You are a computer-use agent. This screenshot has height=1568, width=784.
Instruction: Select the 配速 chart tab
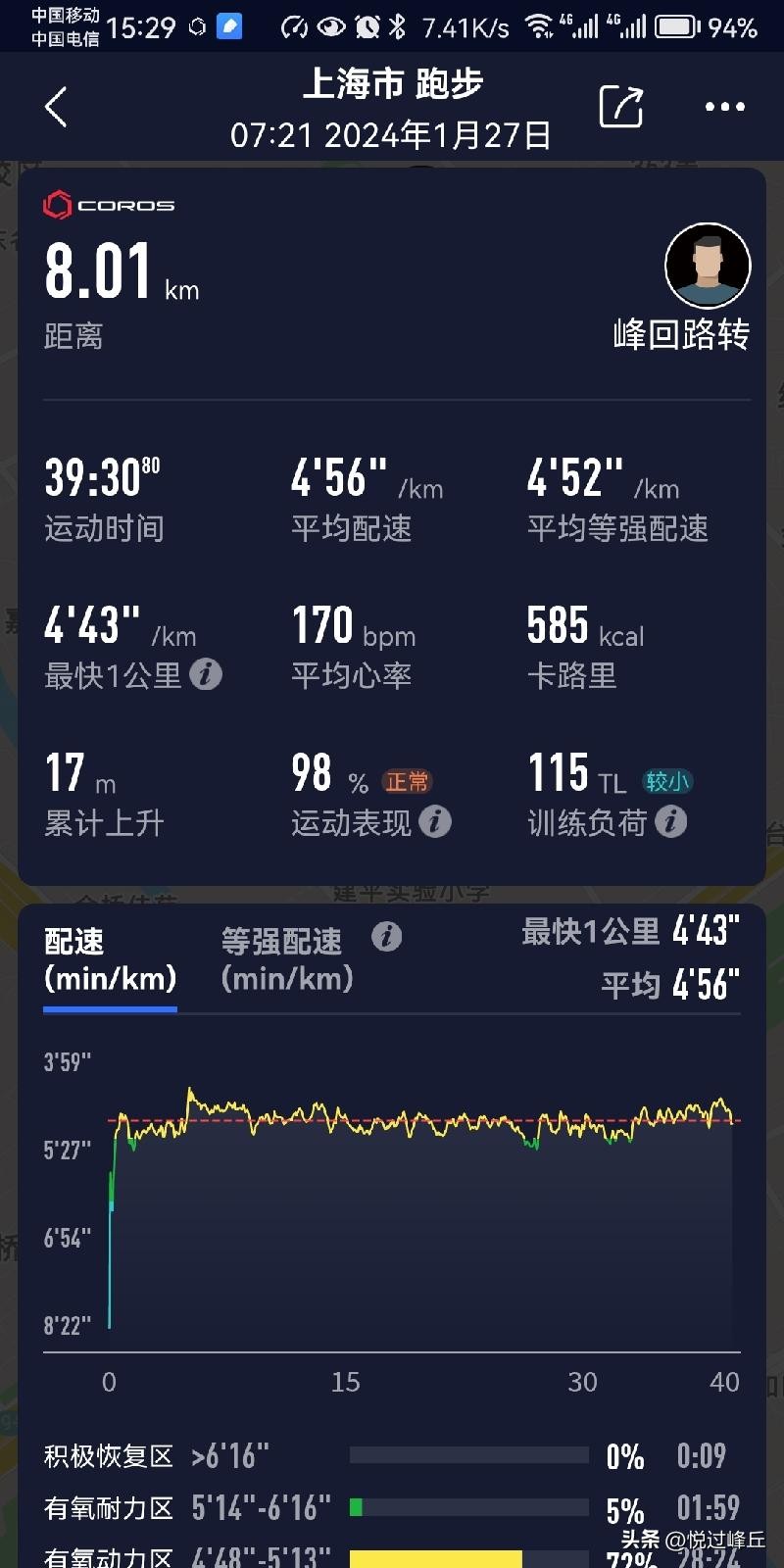coord(110,960)
